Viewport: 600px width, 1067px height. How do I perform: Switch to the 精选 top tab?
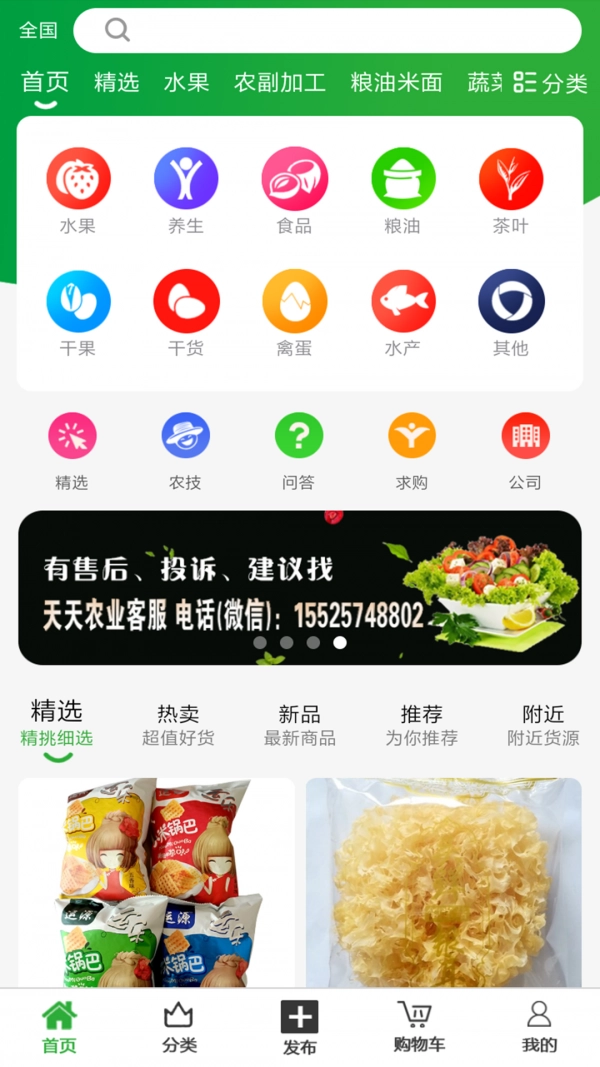116,83
